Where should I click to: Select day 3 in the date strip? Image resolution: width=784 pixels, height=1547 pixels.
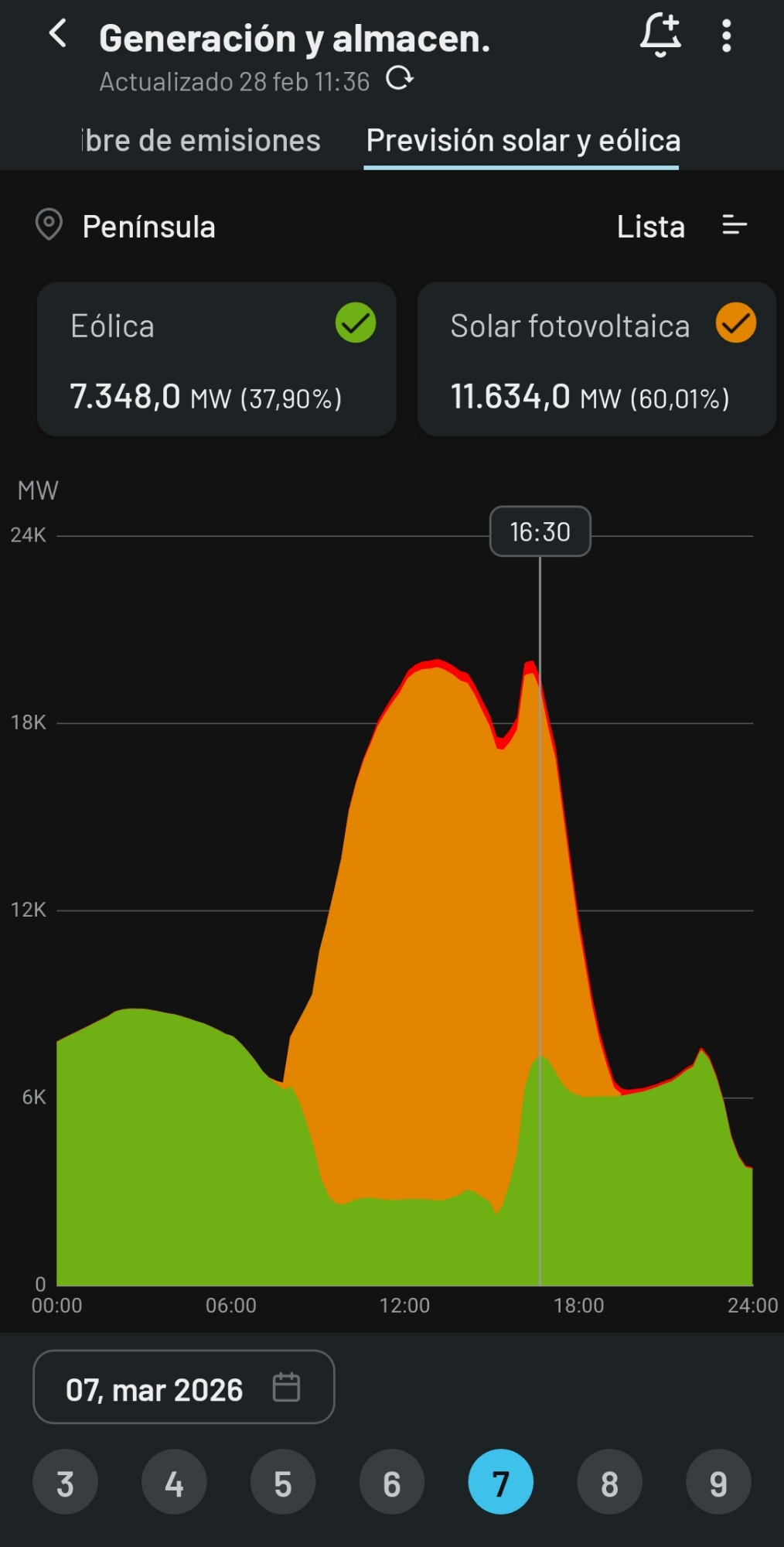click(66, 1483)
